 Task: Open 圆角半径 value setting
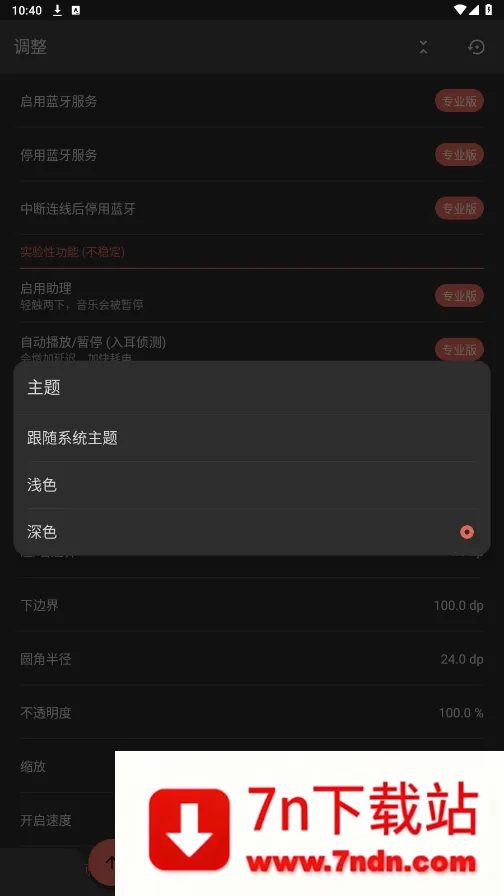(252, 659)
